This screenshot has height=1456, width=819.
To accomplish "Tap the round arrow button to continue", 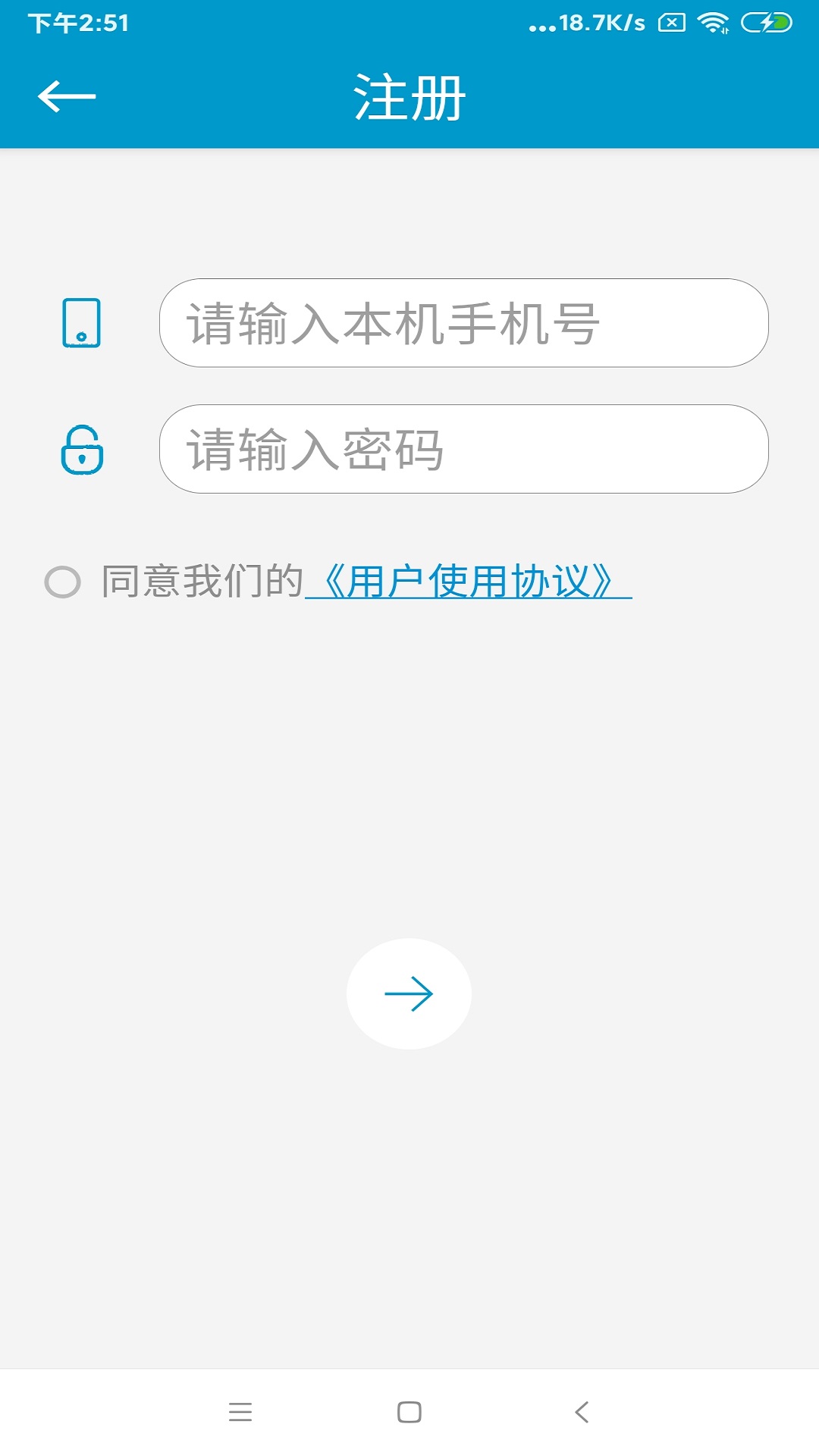I will [409, 993].
